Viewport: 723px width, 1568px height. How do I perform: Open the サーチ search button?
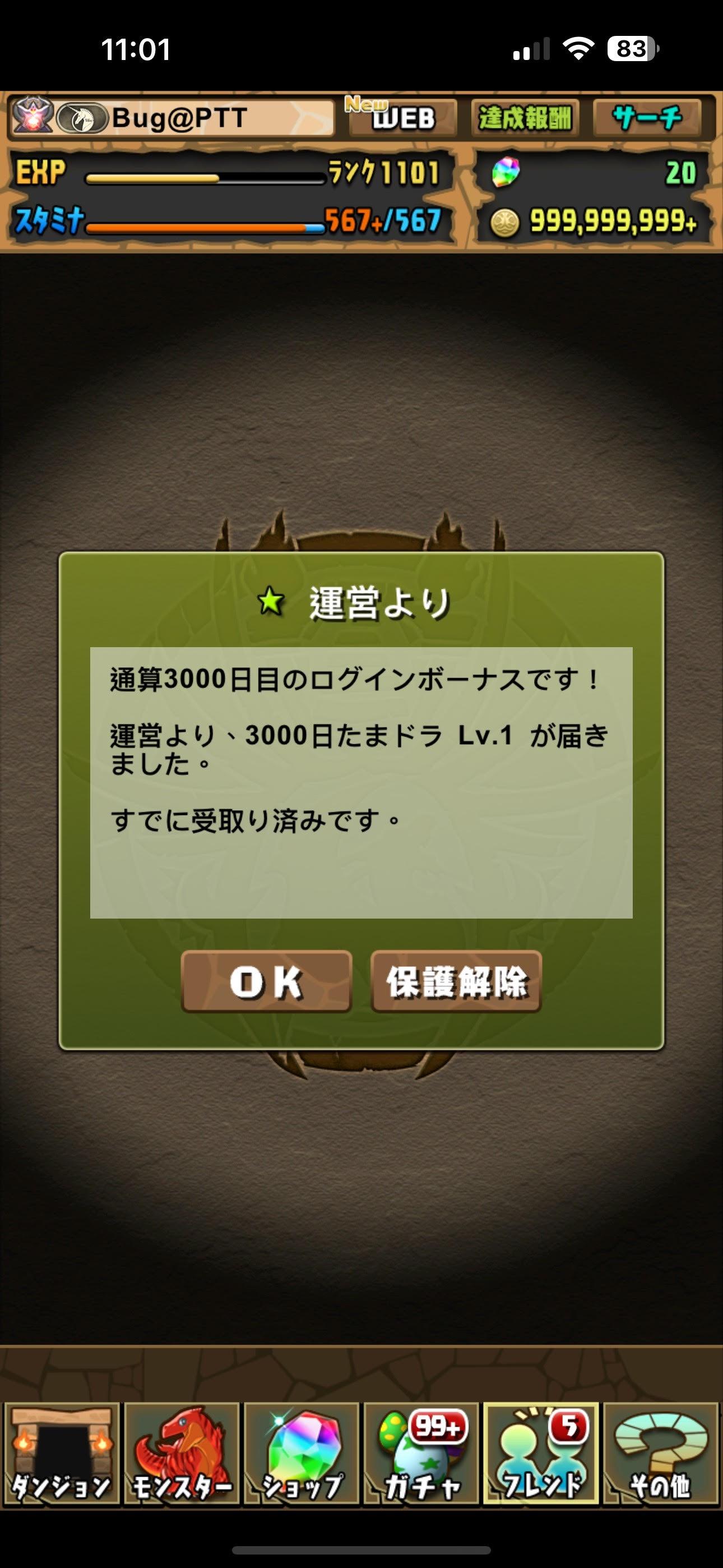point(647,117)
